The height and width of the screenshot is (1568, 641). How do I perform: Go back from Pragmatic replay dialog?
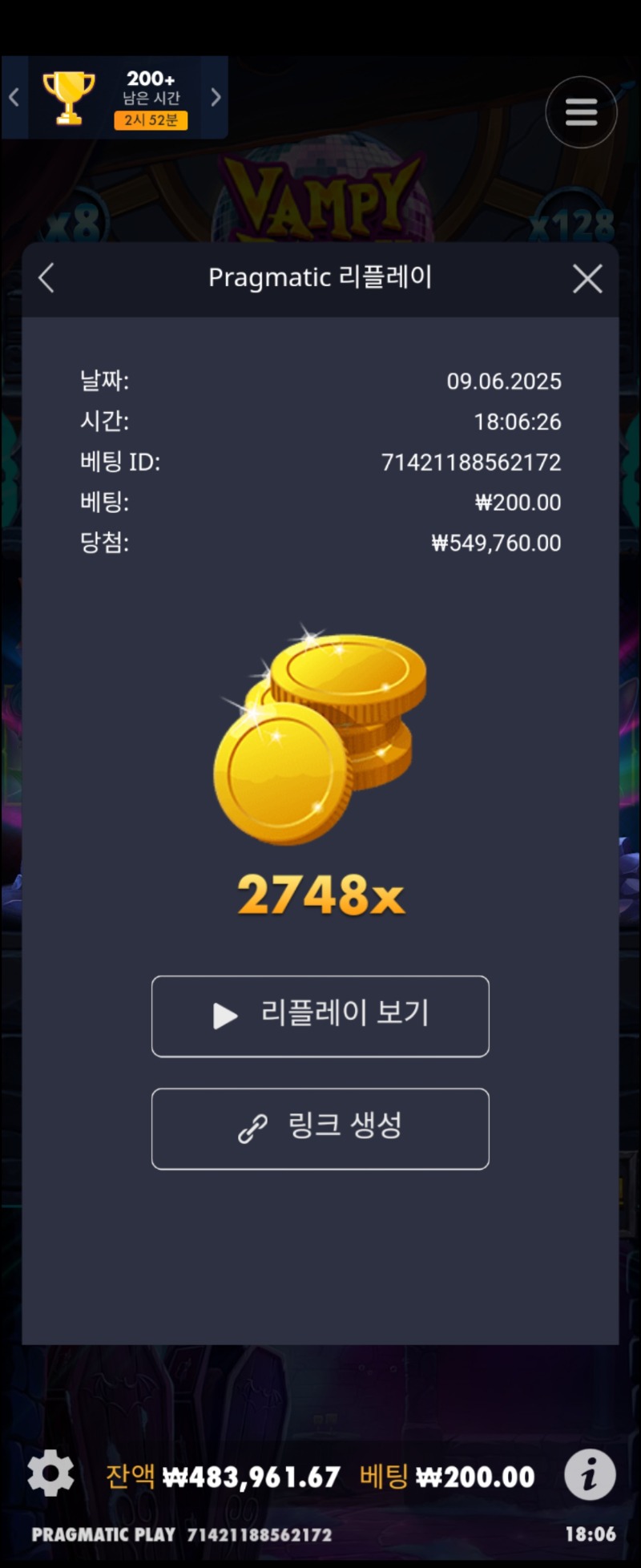(x=46, y=279)
